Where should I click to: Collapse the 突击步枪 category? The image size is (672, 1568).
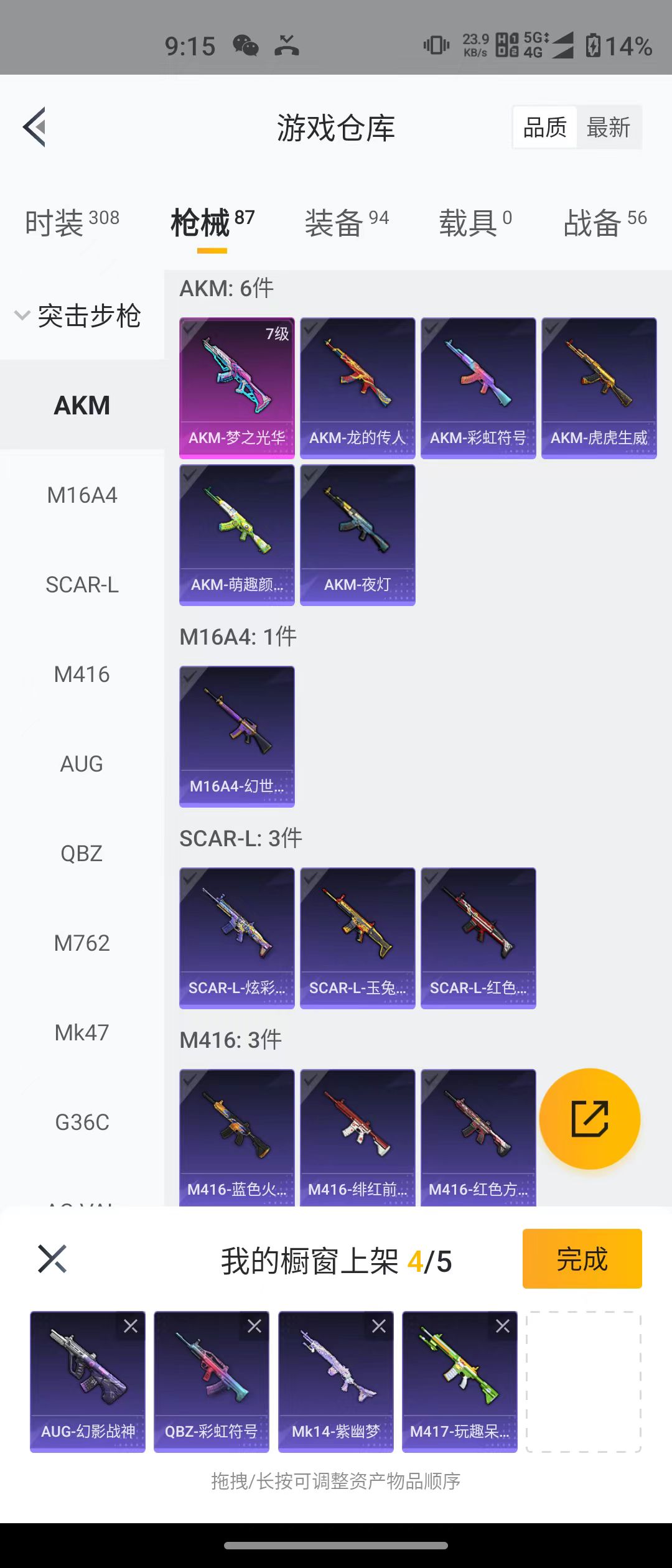(x=78, y=315)
